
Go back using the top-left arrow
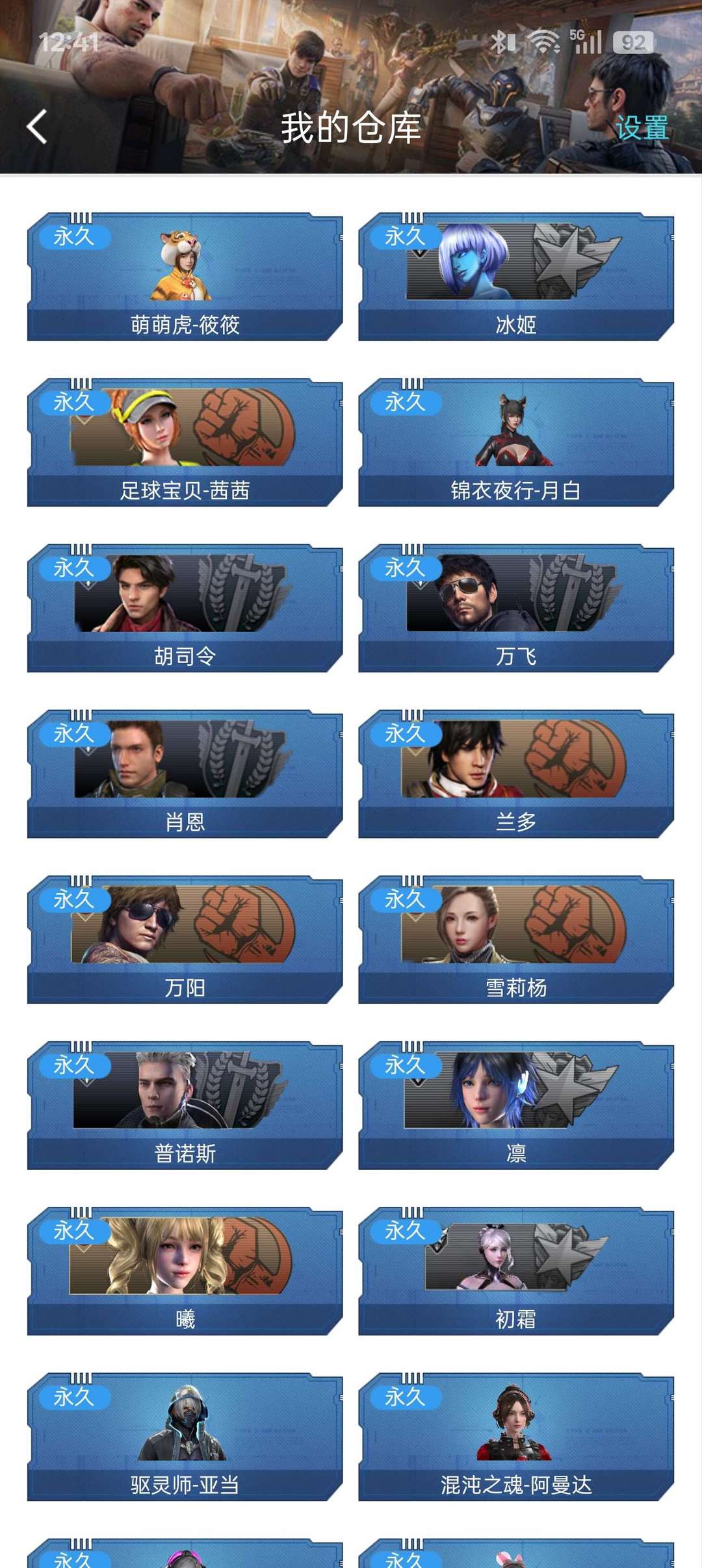37,127
